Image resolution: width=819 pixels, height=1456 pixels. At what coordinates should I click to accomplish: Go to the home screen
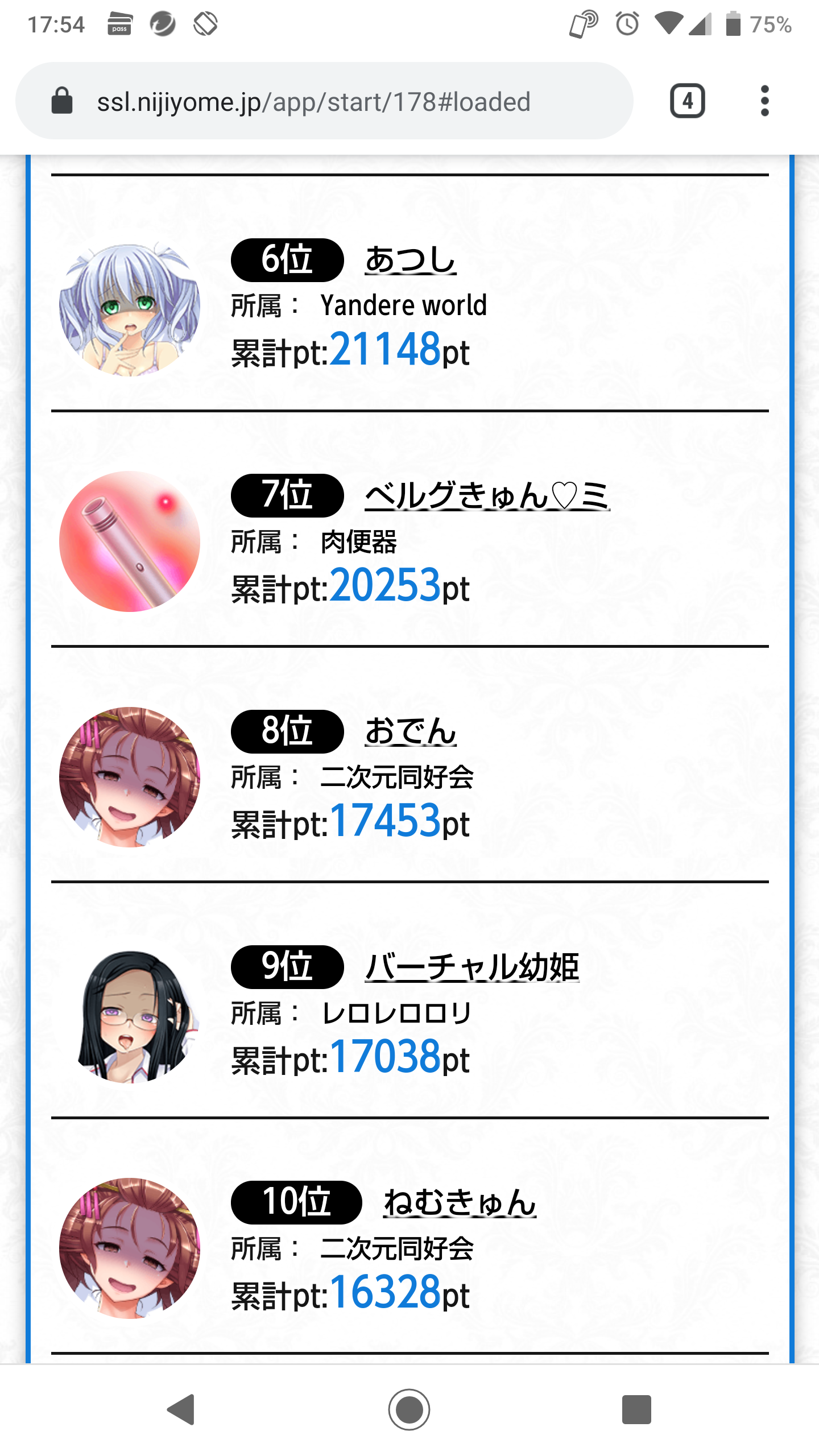tap(409, 1409)
